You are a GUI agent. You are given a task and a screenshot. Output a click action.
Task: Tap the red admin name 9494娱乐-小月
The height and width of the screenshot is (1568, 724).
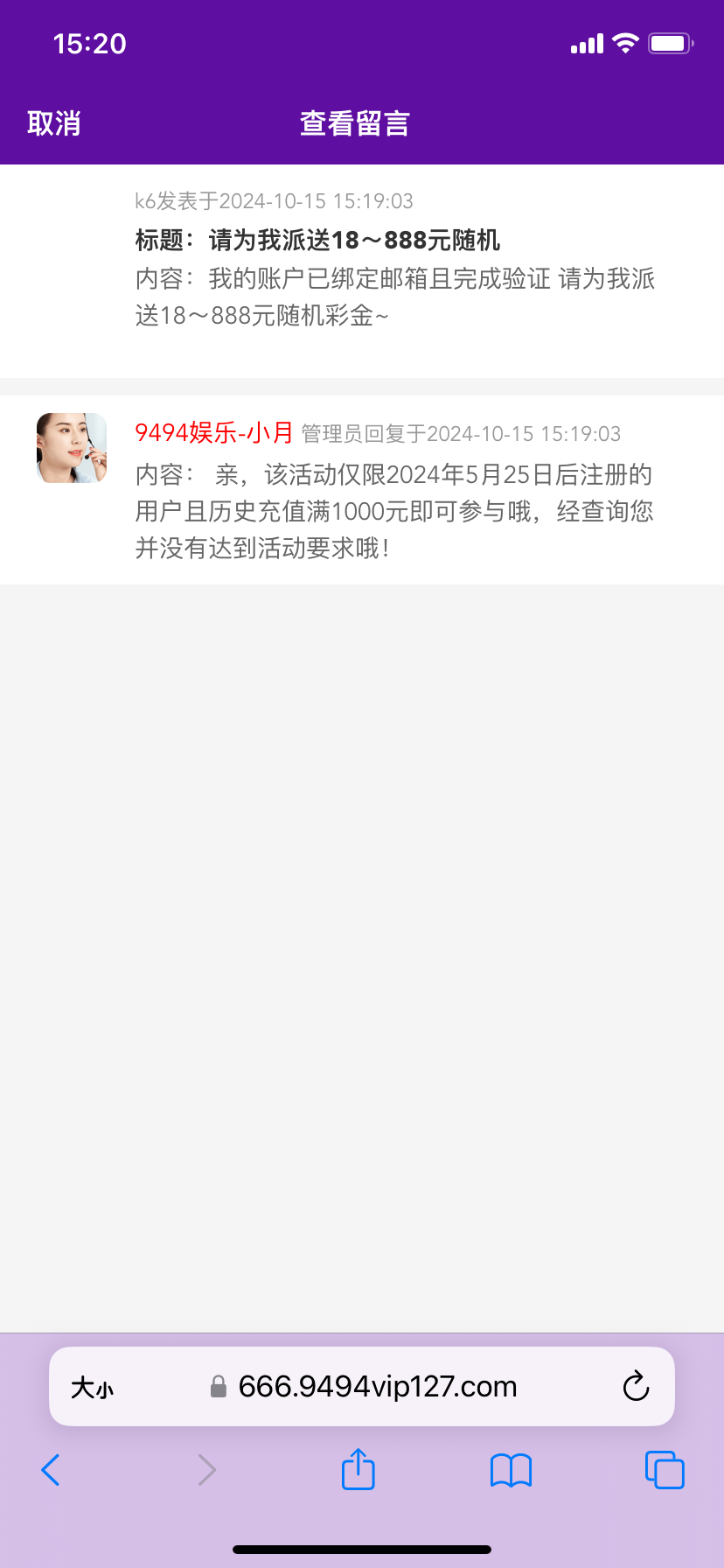click(212, 433)
